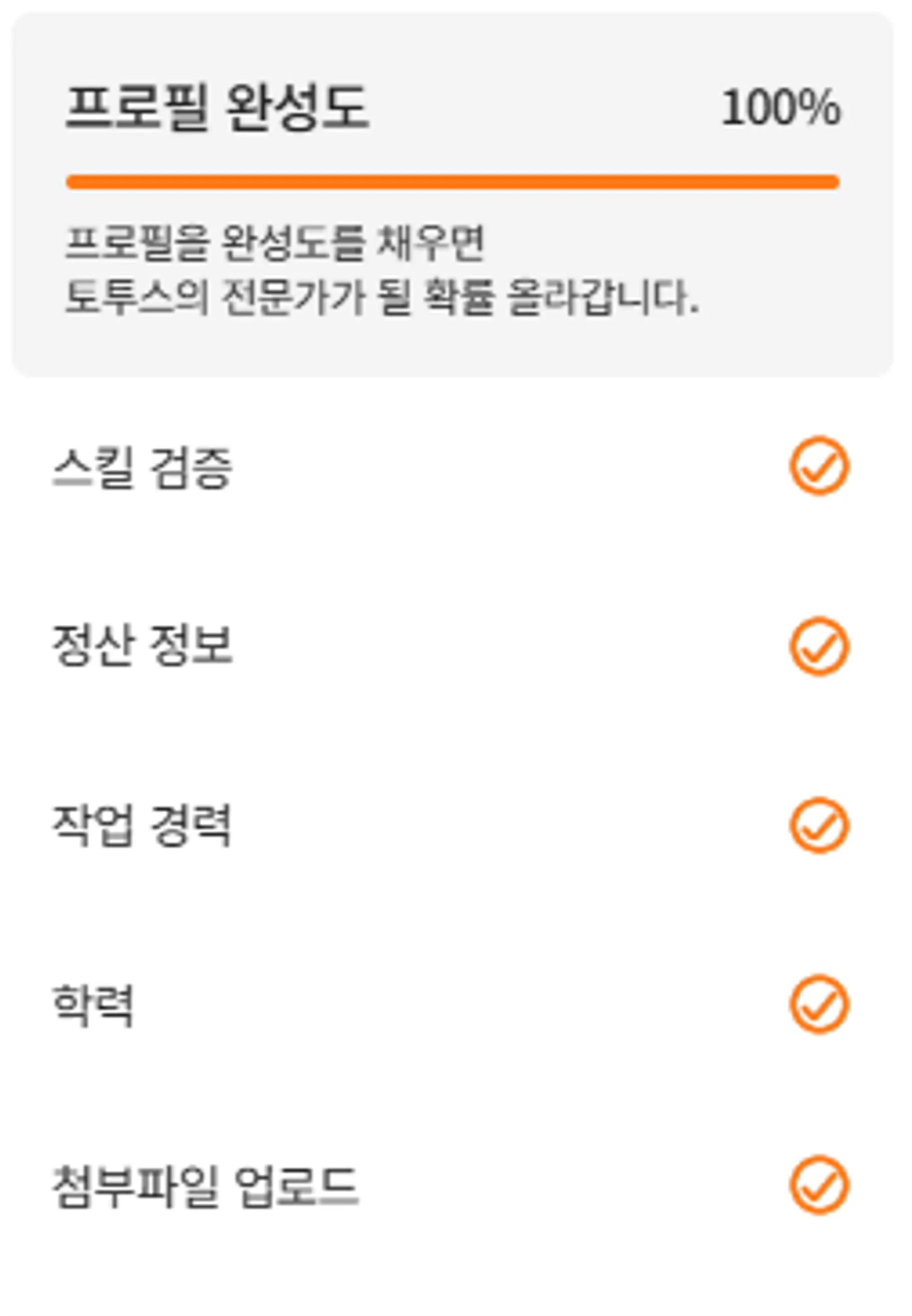
Task: Open the 스킬 검증 row
Action: click(143, 468)
